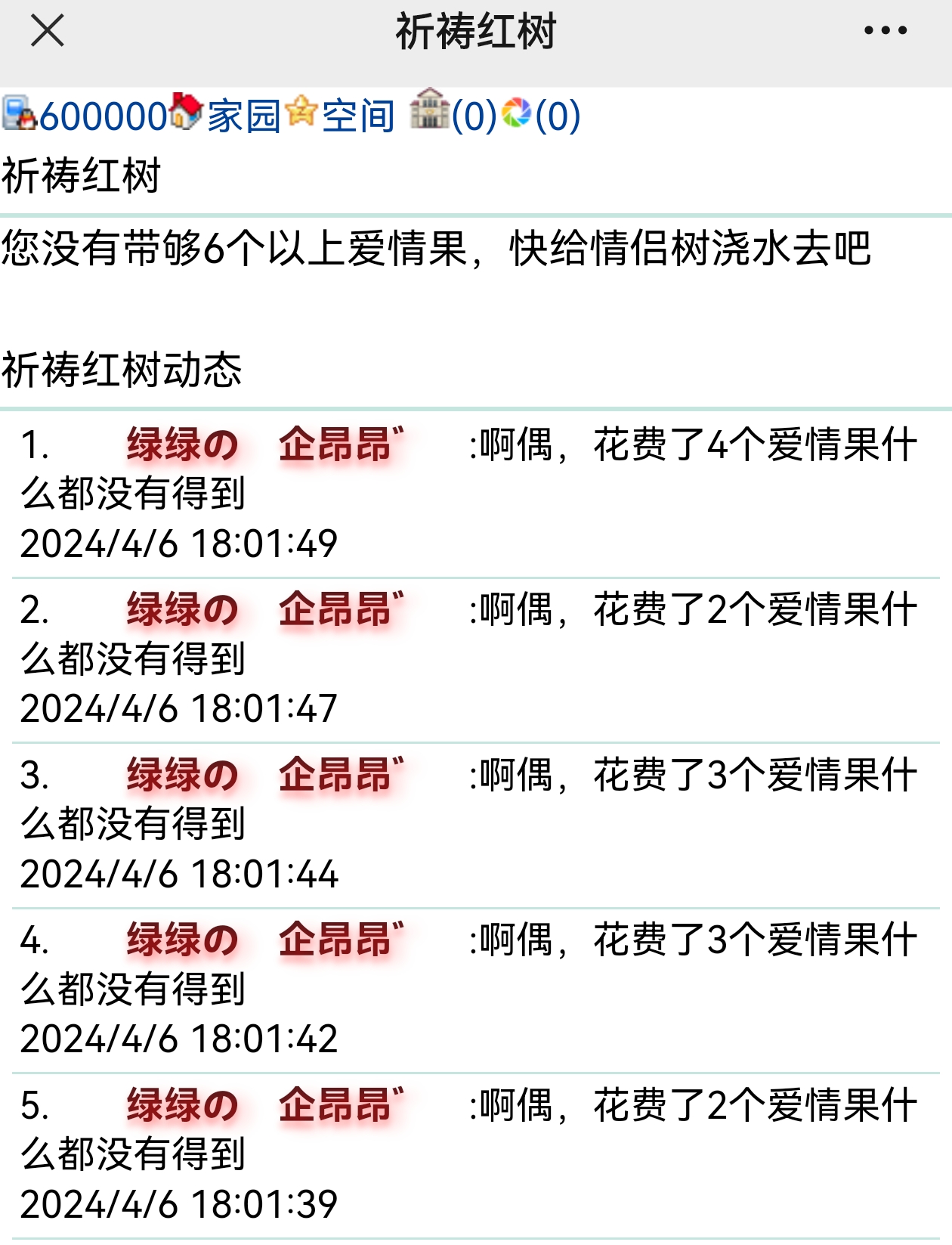
Task: Open the three-dot overflow menu
Action: [885, 31]
